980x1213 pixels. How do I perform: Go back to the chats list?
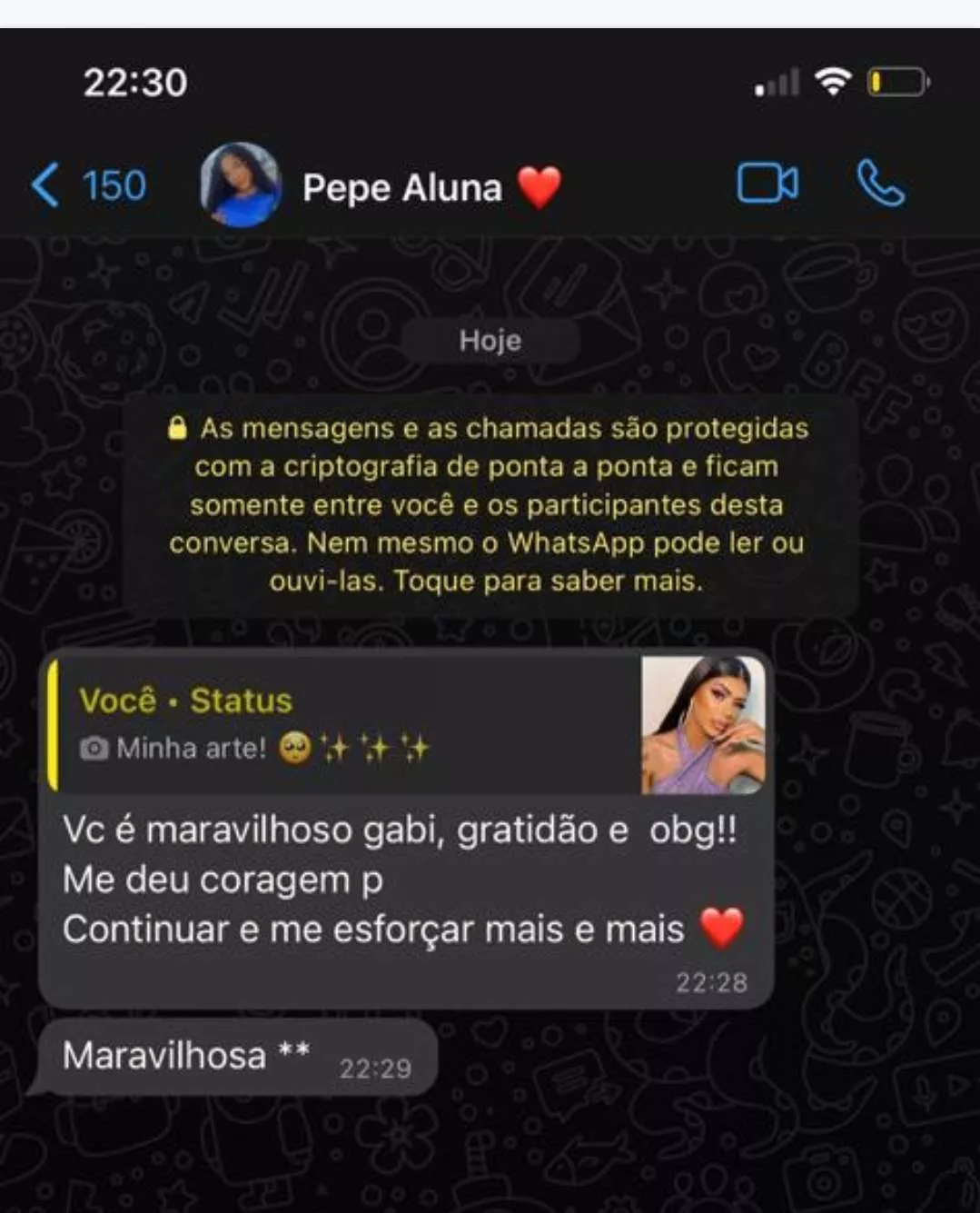86,185
